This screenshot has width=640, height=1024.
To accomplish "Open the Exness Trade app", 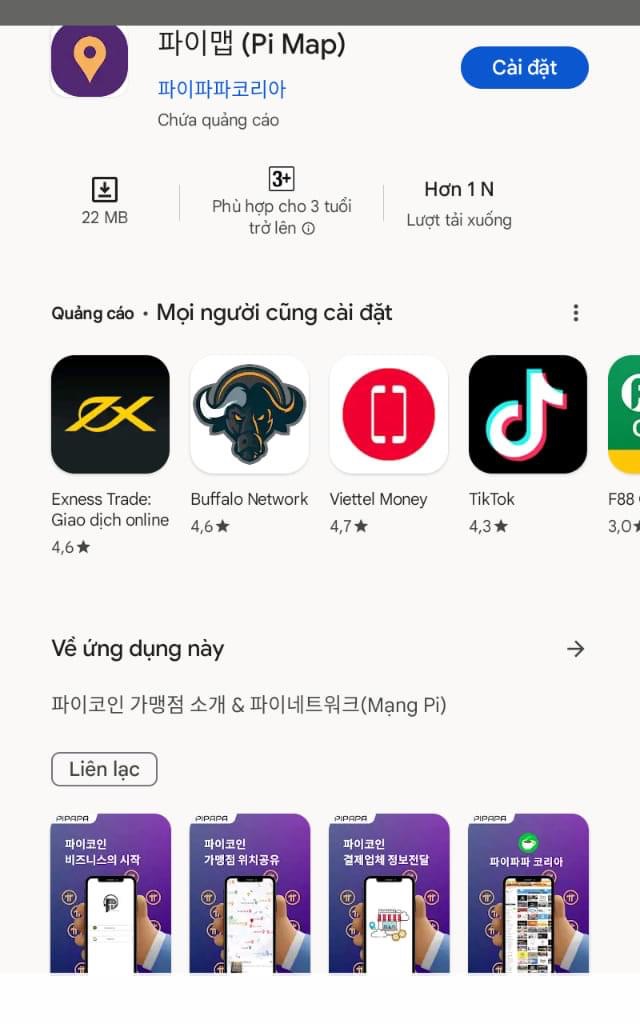I will click(x=110, y=414).
